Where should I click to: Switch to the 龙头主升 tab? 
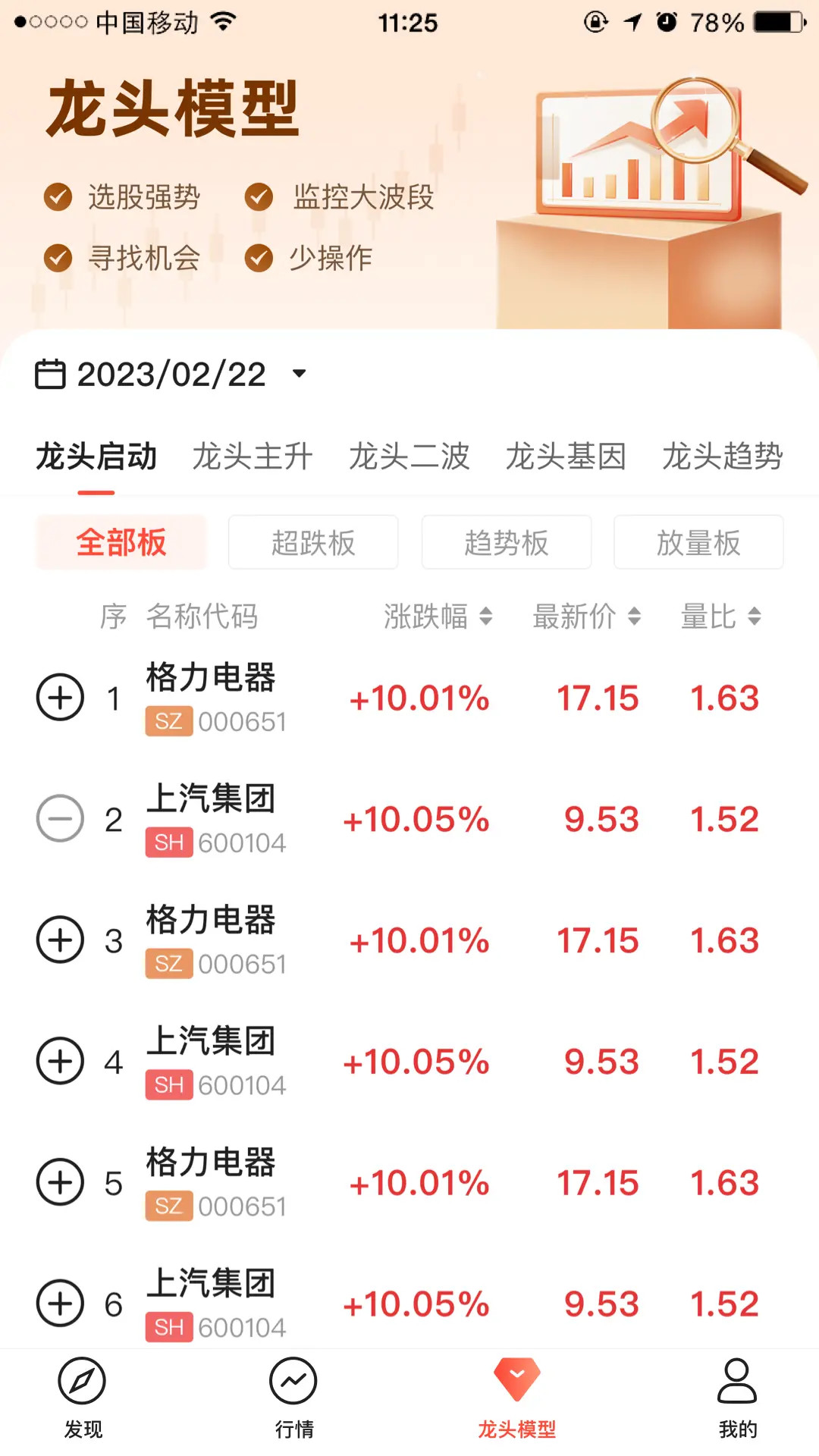click(x=253, y=457)
